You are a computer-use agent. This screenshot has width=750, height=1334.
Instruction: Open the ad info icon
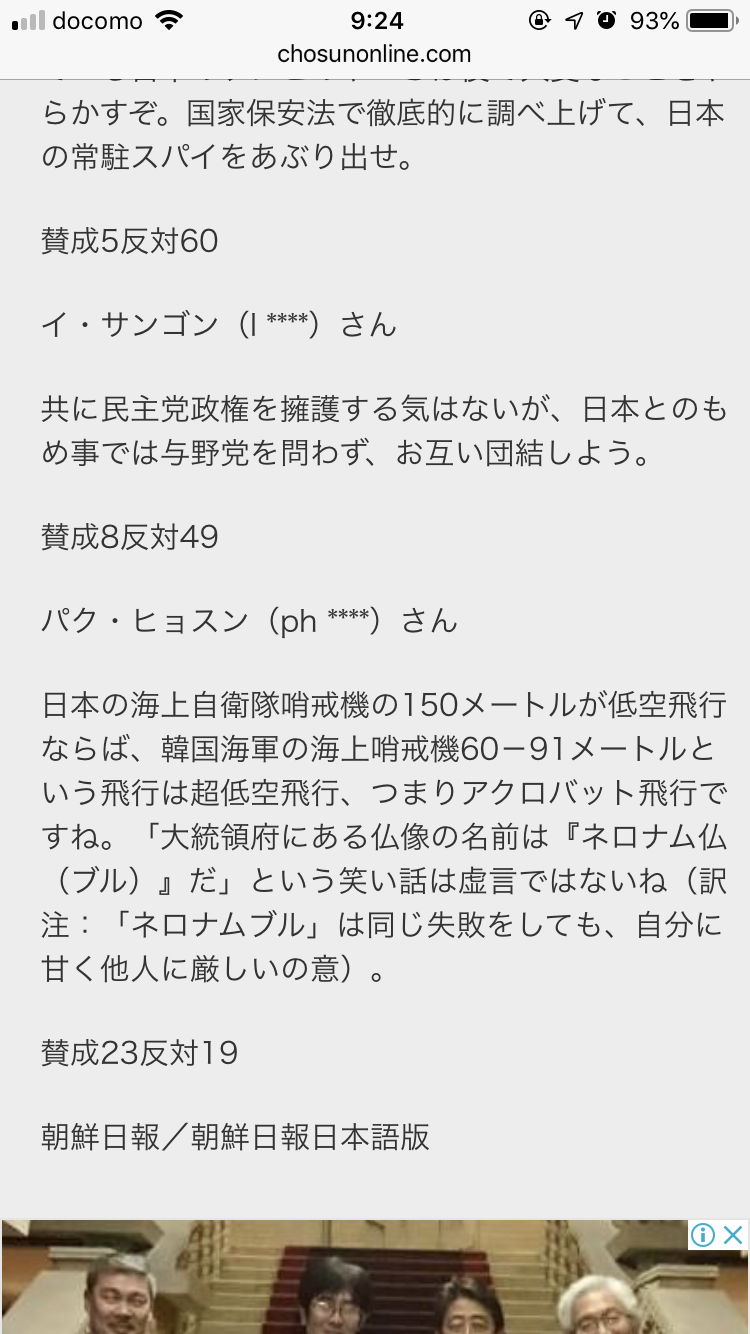click(704, 1235)
